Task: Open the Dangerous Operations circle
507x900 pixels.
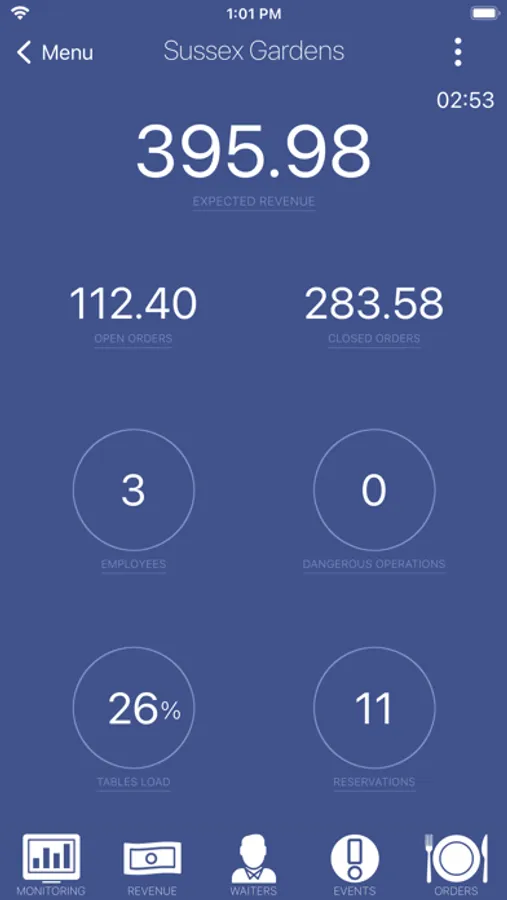Action: point(374,490)
